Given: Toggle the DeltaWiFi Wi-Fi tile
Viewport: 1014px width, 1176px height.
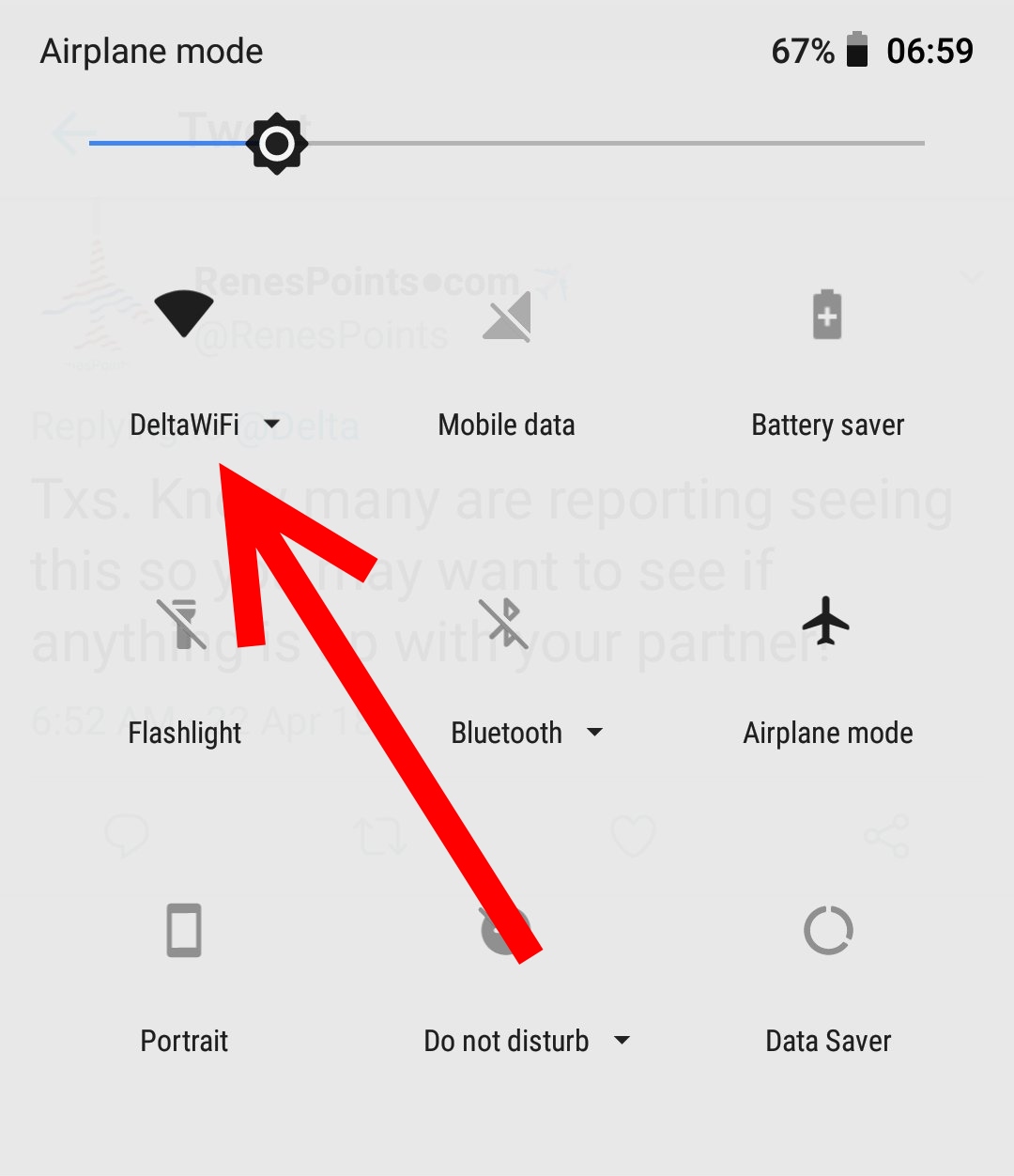Looking at the screenshot, I should click(184, 315).
